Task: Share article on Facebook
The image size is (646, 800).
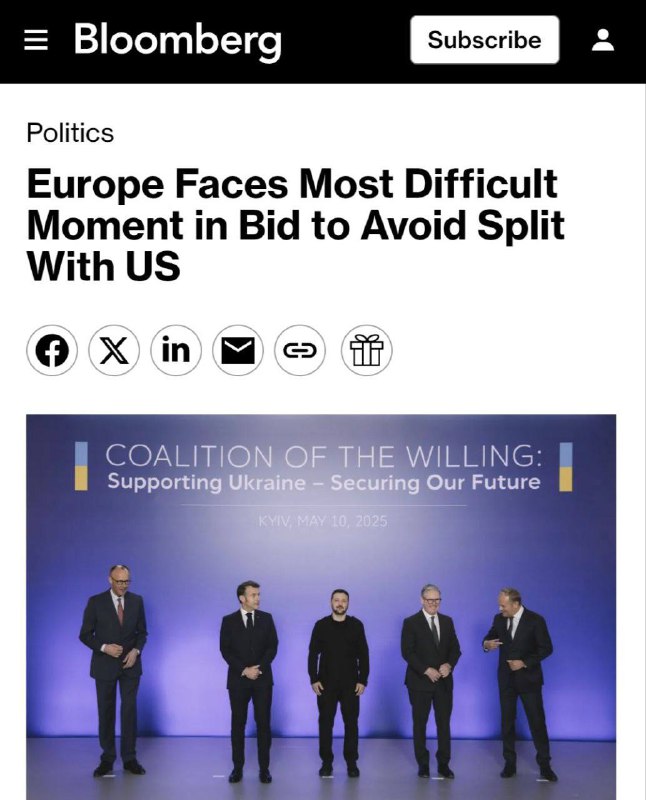Action: tap(52, 350)
